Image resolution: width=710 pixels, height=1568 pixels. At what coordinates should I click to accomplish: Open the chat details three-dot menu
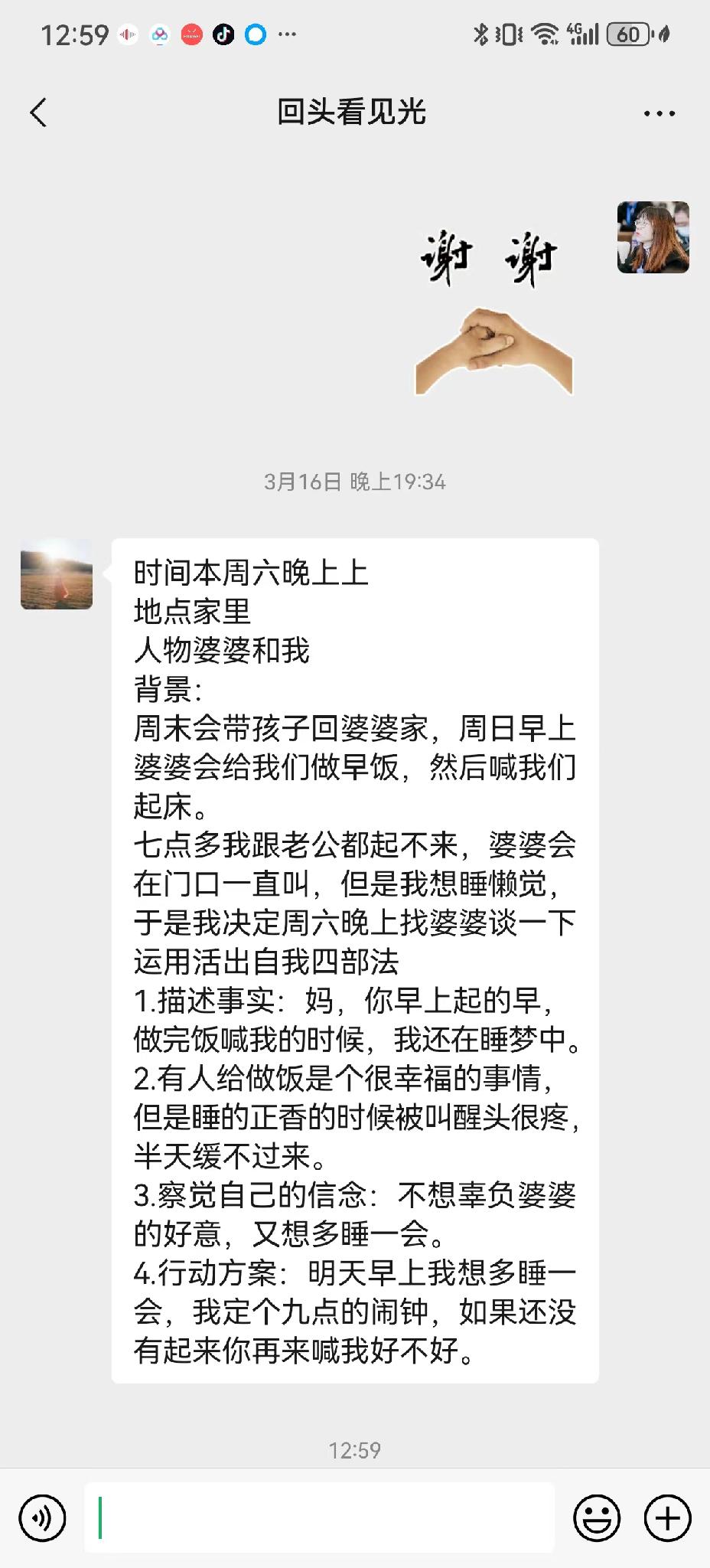659,113
